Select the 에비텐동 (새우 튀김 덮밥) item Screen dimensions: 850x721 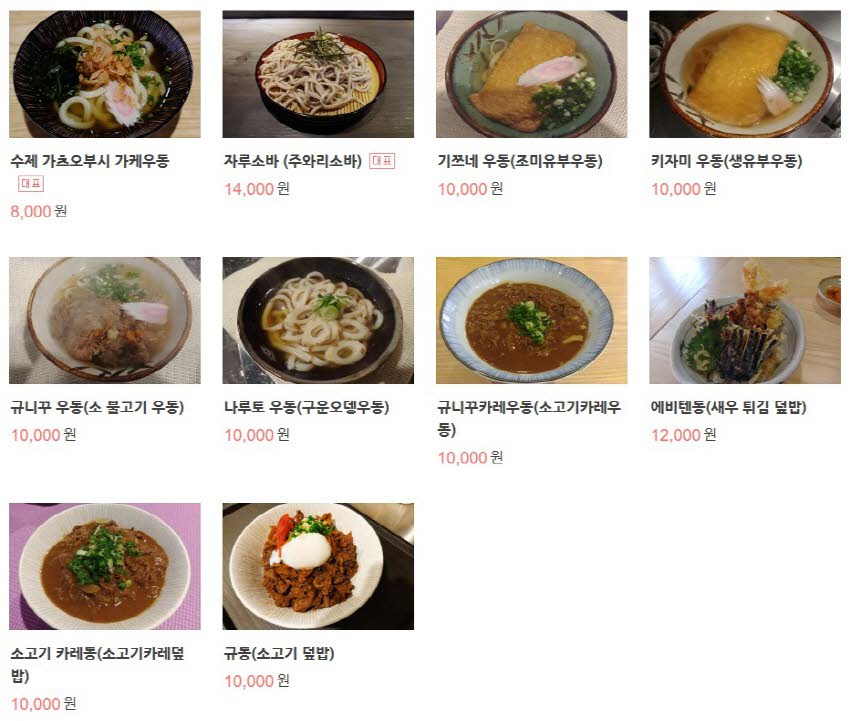coord(744,321)
